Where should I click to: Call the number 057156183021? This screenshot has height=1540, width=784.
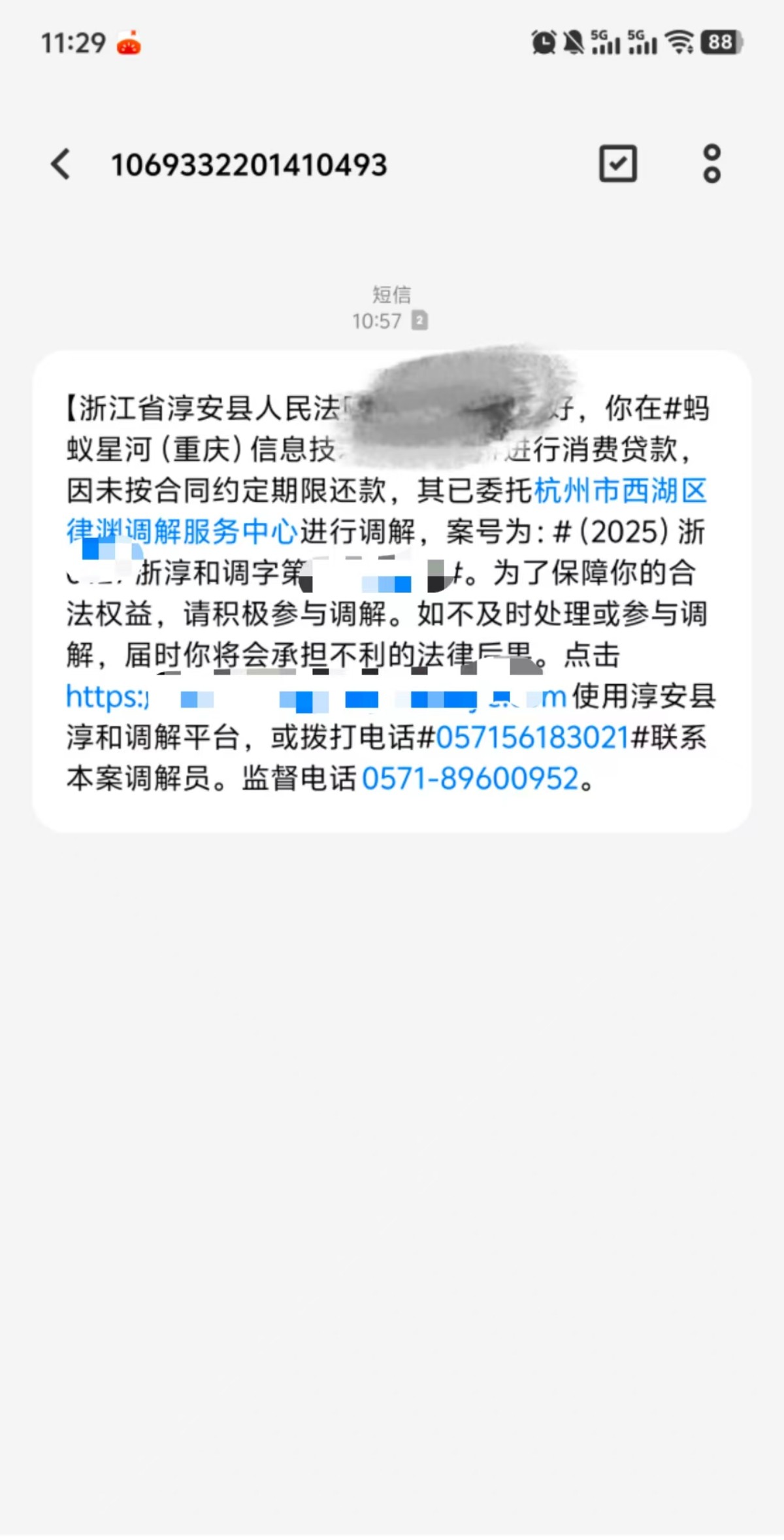click(532, 738)
